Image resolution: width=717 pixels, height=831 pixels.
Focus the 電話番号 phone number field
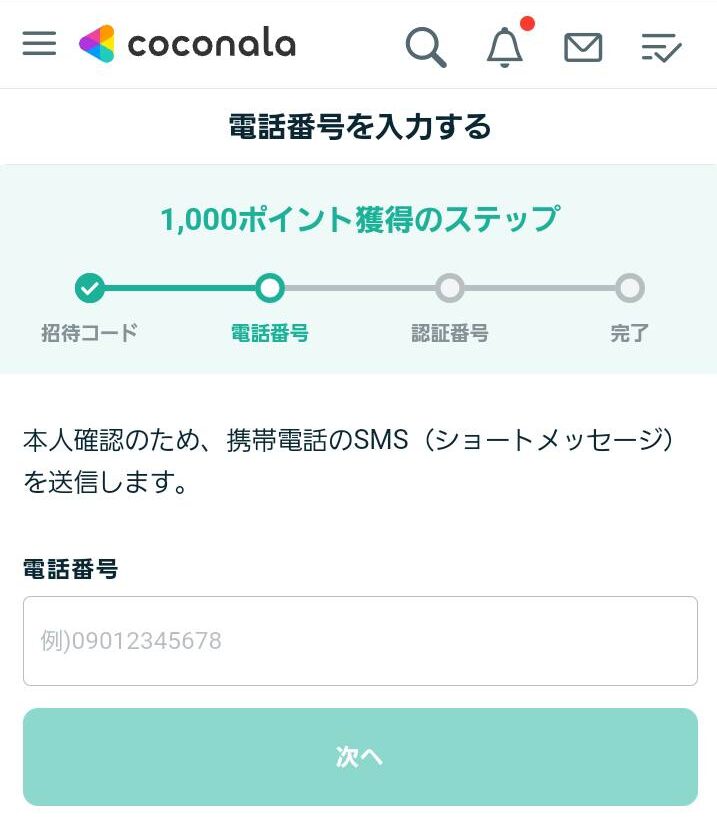(360, 641)
